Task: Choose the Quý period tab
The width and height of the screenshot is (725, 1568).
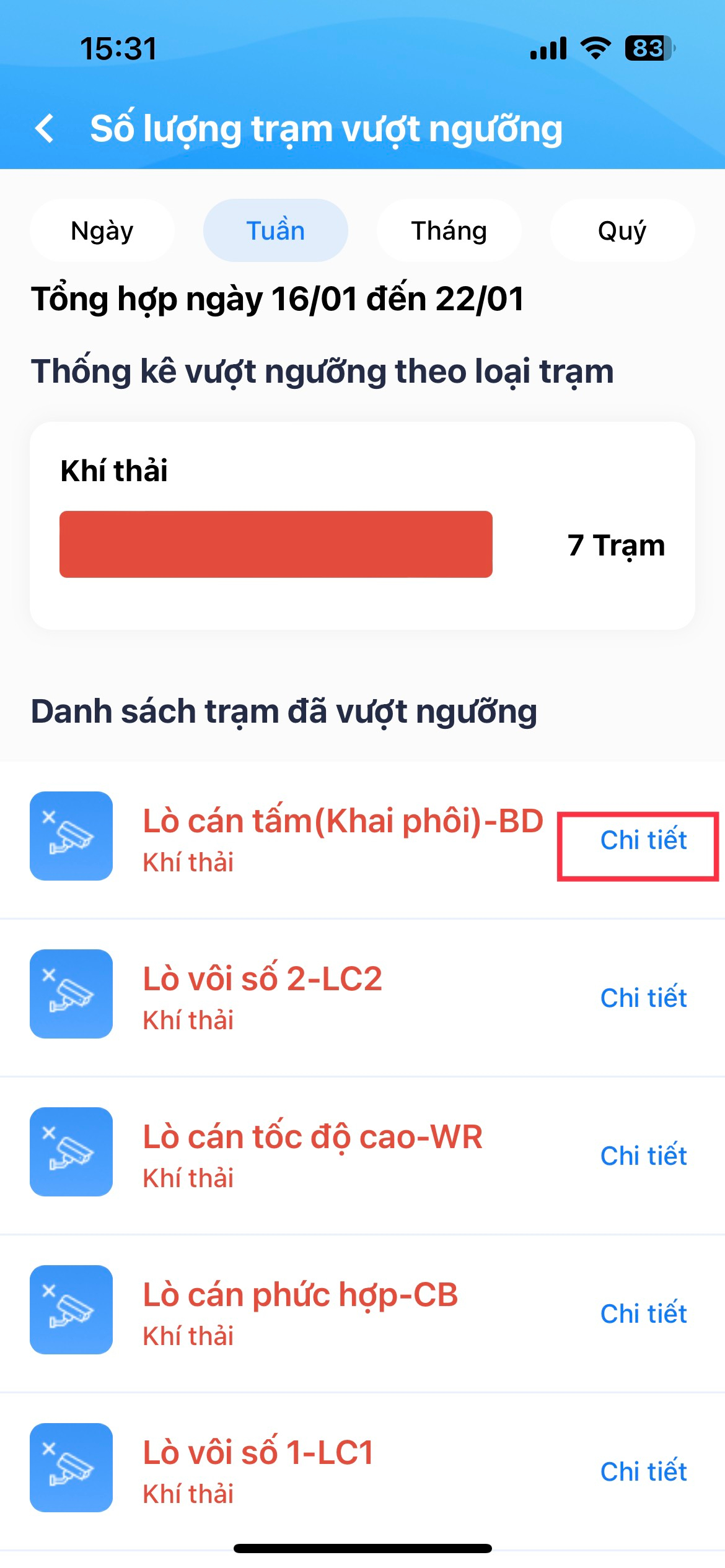Action: pyautogui.click(x=622, y=230)
